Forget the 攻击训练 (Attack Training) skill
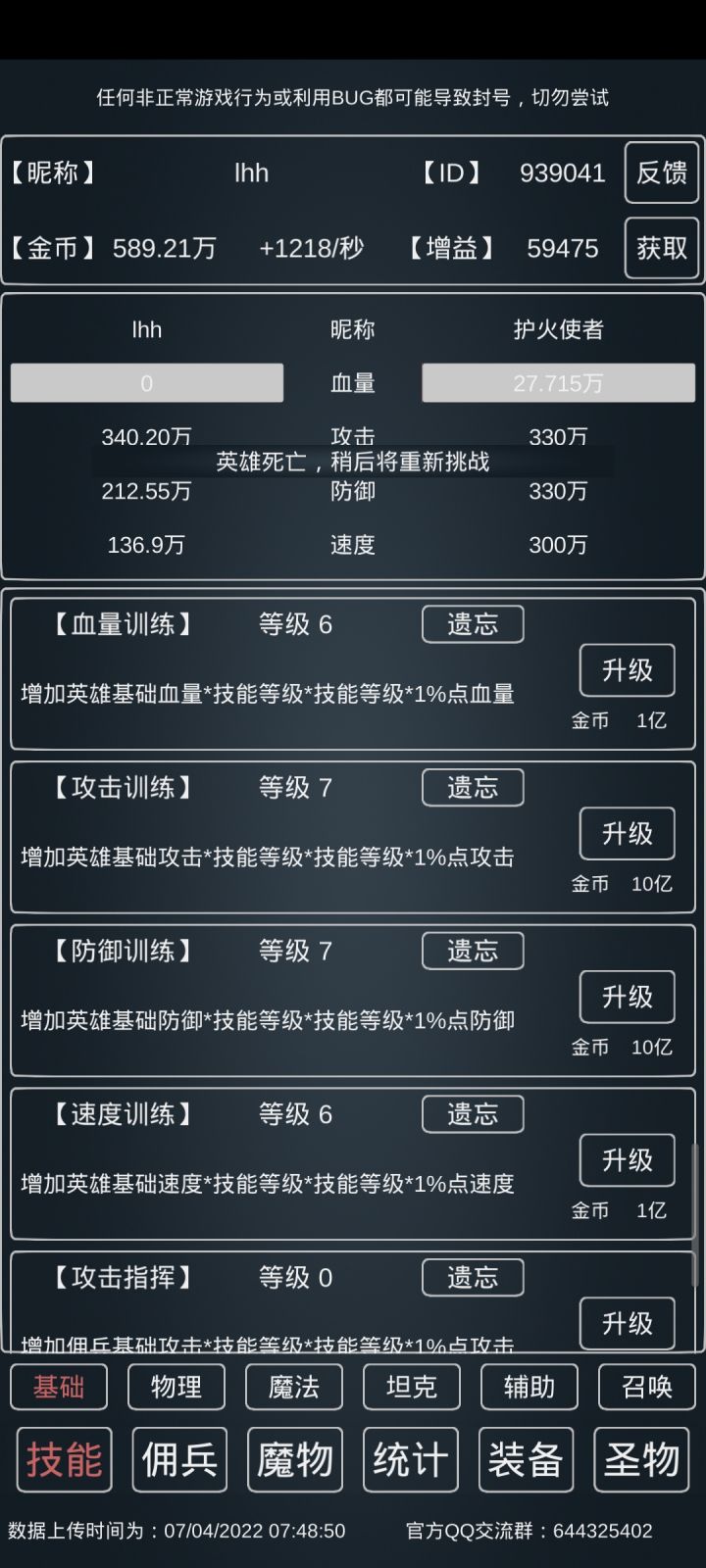Image resolution: width=706 pixels, height=1568 pixels. click(x=473, y=787)
